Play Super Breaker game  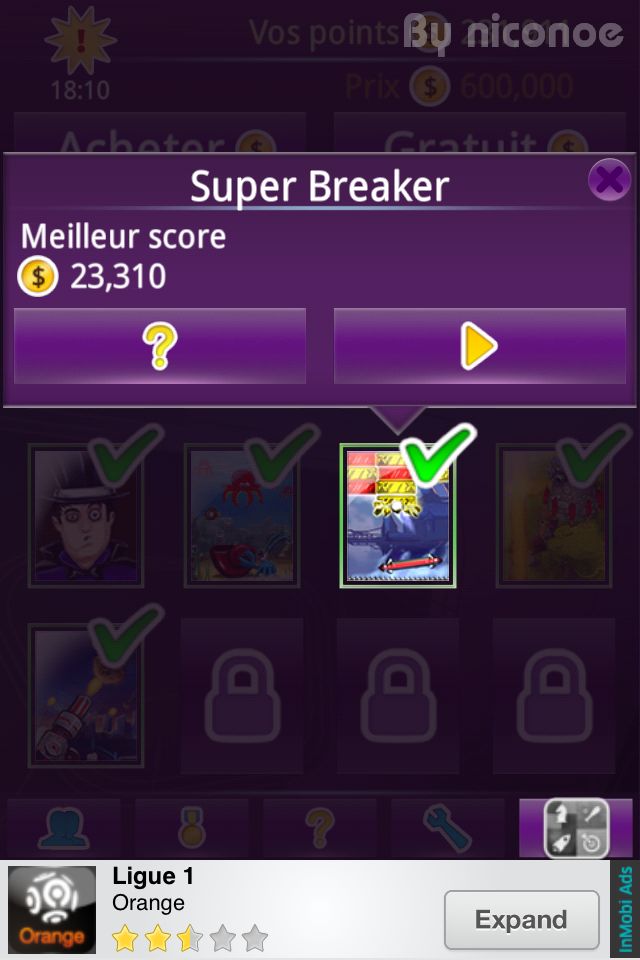click(480, 346)
